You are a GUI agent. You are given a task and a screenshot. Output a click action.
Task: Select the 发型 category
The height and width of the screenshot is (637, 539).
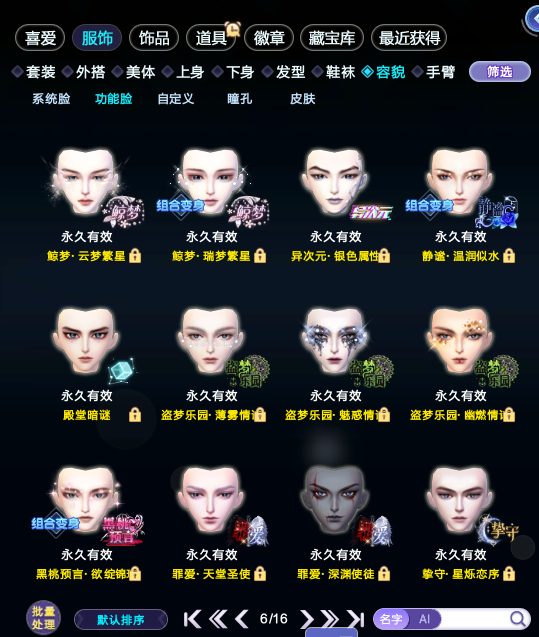pyautogui.click(x=284, y=72)
